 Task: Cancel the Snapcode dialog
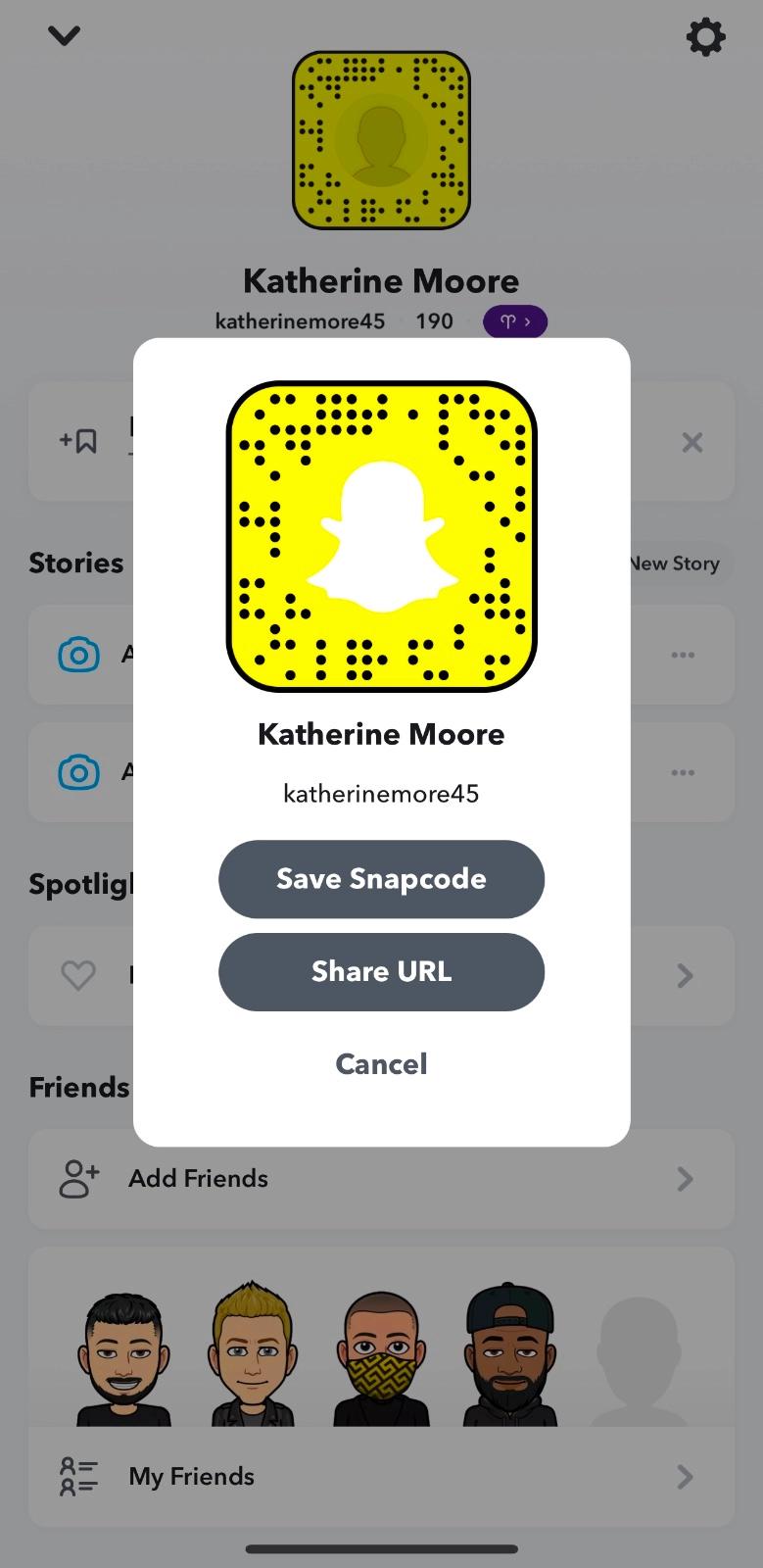(381, 1064)
